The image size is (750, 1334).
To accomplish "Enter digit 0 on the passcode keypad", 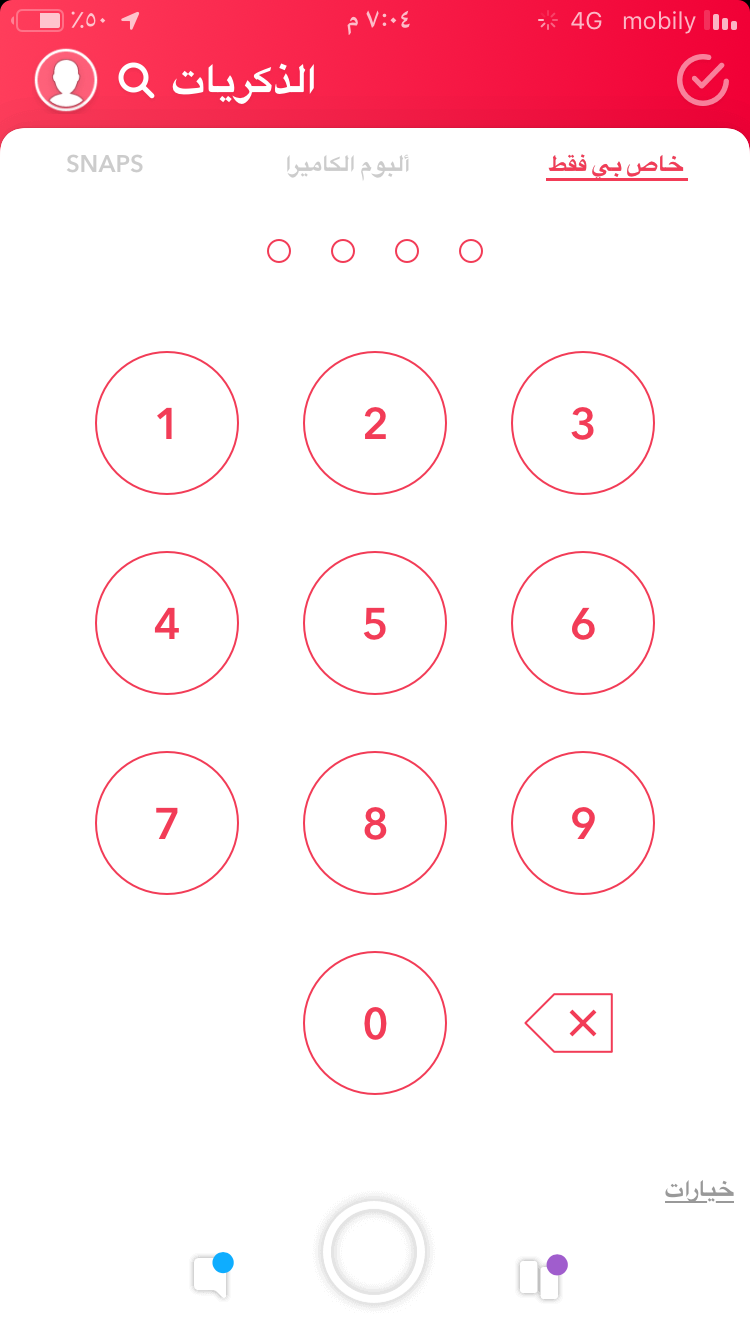I will (x=375, y=1023).
